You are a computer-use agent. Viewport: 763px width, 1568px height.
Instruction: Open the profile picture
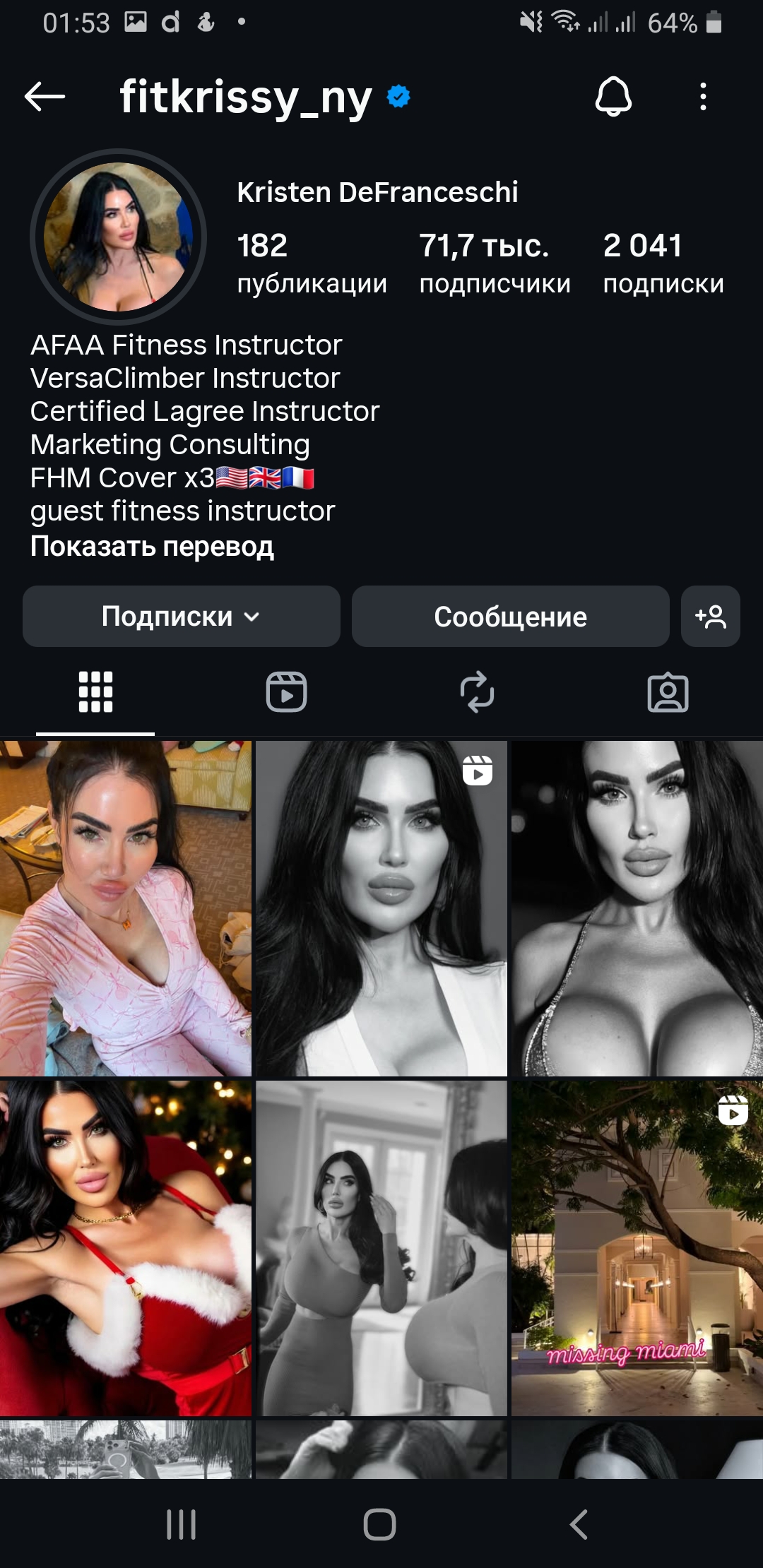tap(119, 237)
